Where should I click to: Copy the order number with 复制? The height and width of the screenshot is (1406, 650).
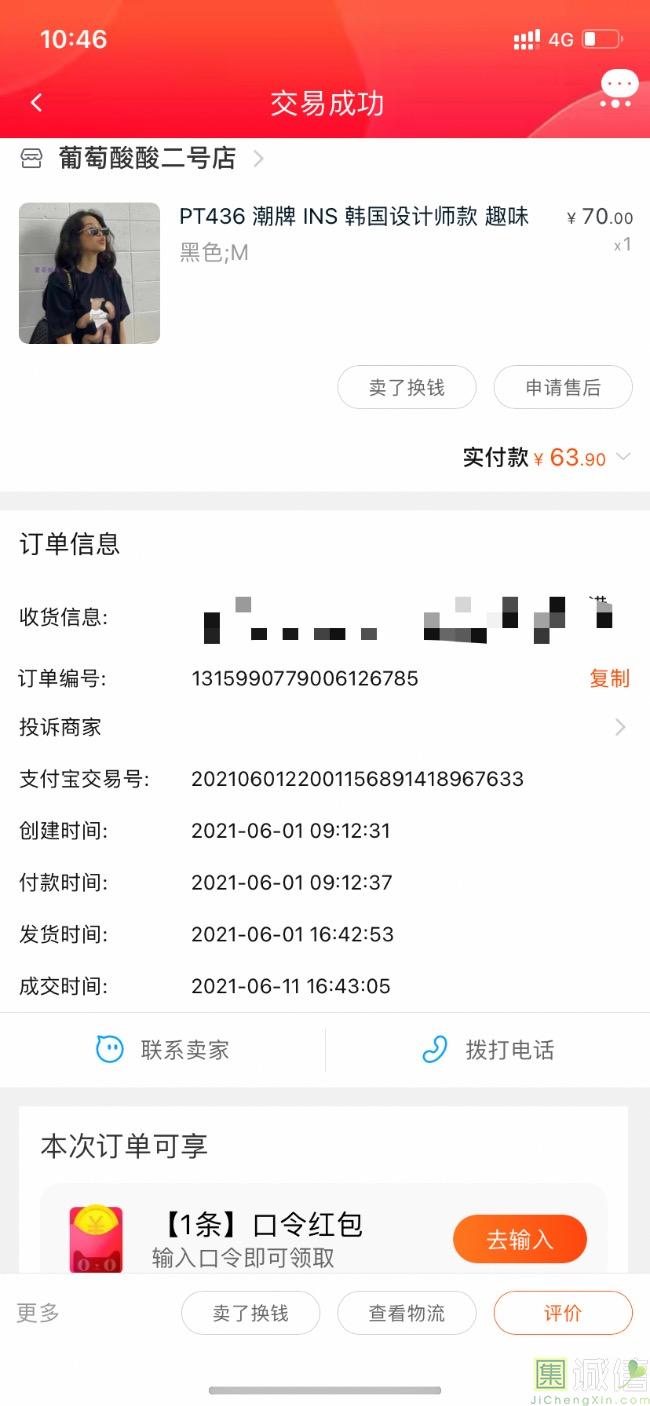pyautogui.click(x=609, y=679)
